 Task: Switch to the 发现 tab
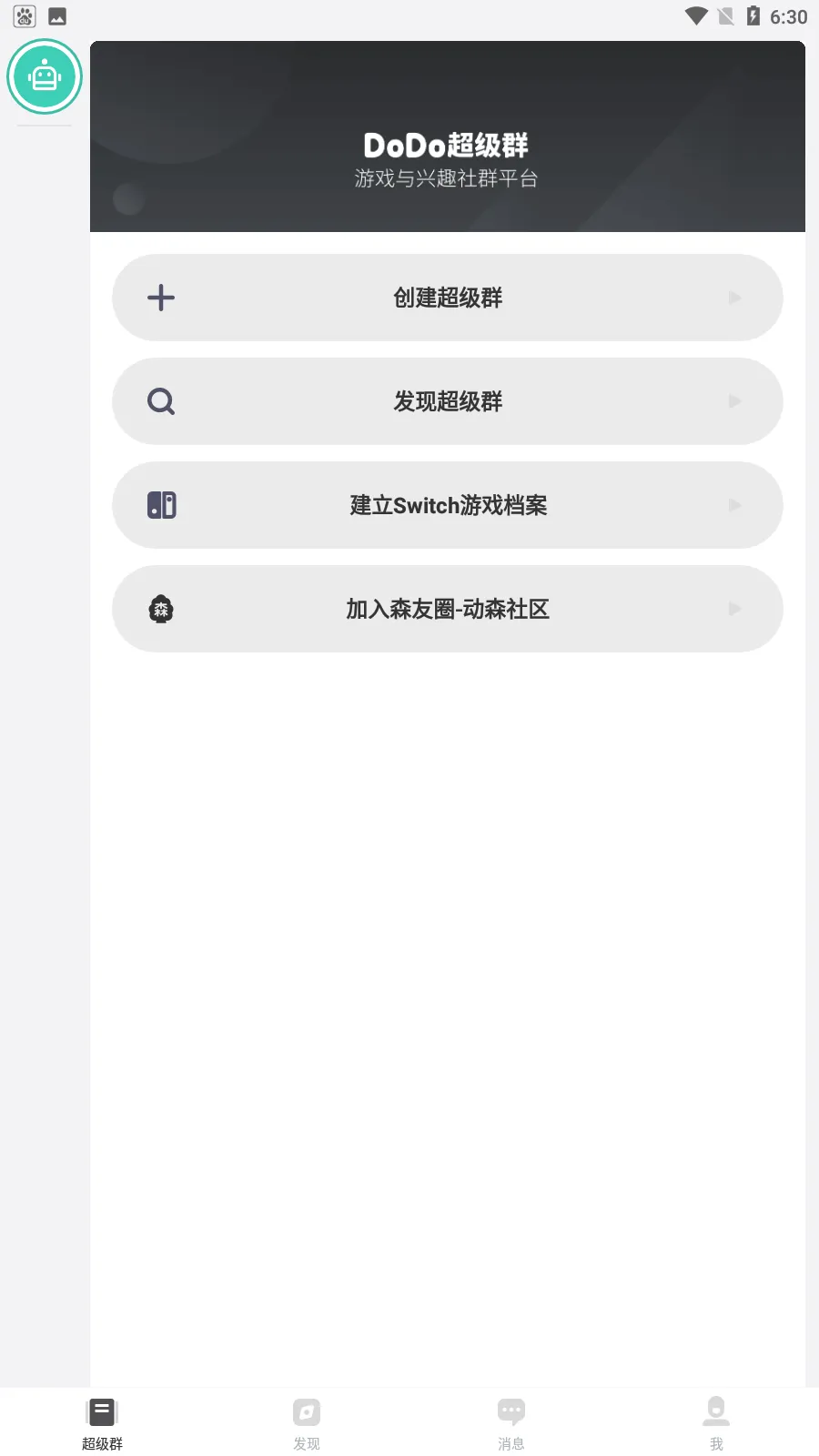coord(307,1423)
